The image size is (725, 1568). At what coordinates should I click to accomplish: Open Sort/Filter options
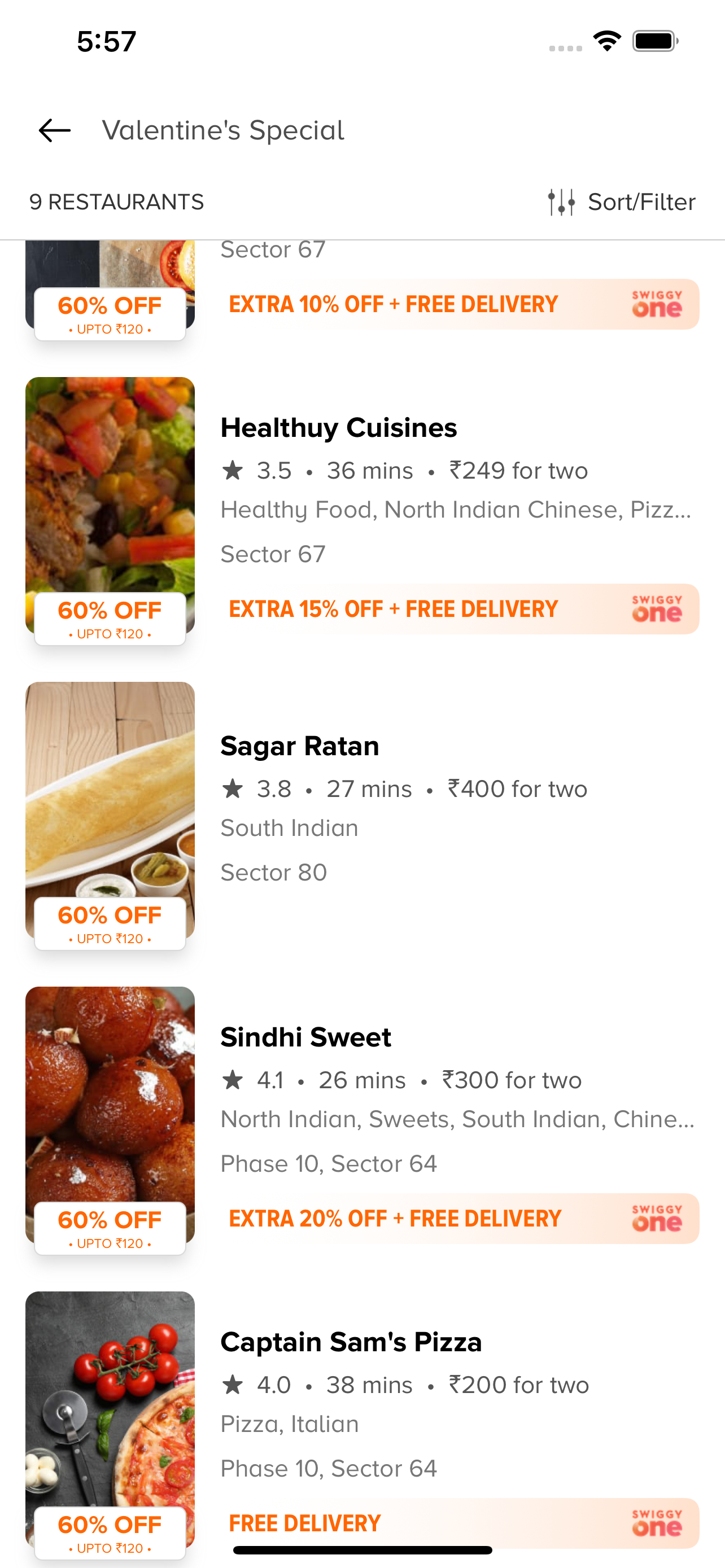click(x=622, y=202)
